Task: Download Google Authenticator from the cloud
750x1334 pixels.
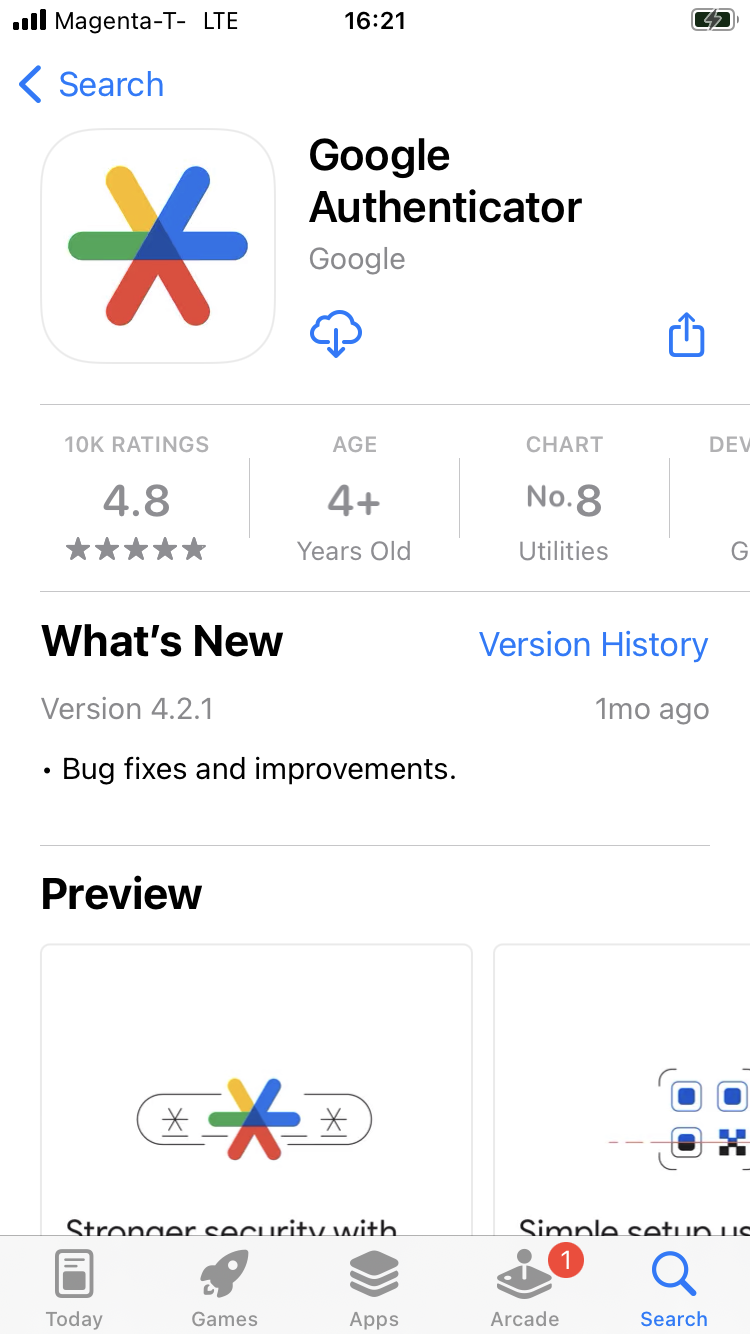Action: (336, 334)
